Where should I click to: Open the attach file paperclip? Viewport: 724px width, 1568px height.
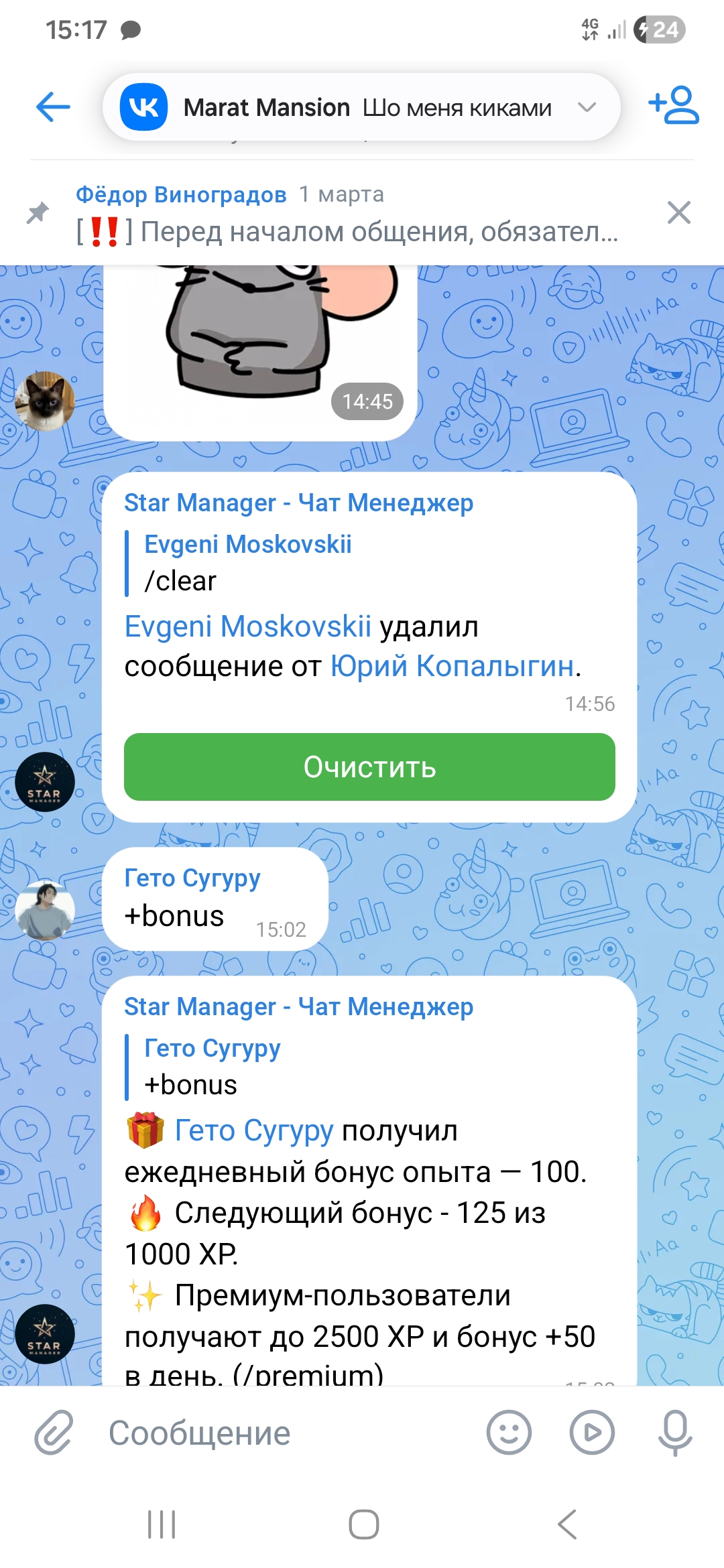(54, 1433)
